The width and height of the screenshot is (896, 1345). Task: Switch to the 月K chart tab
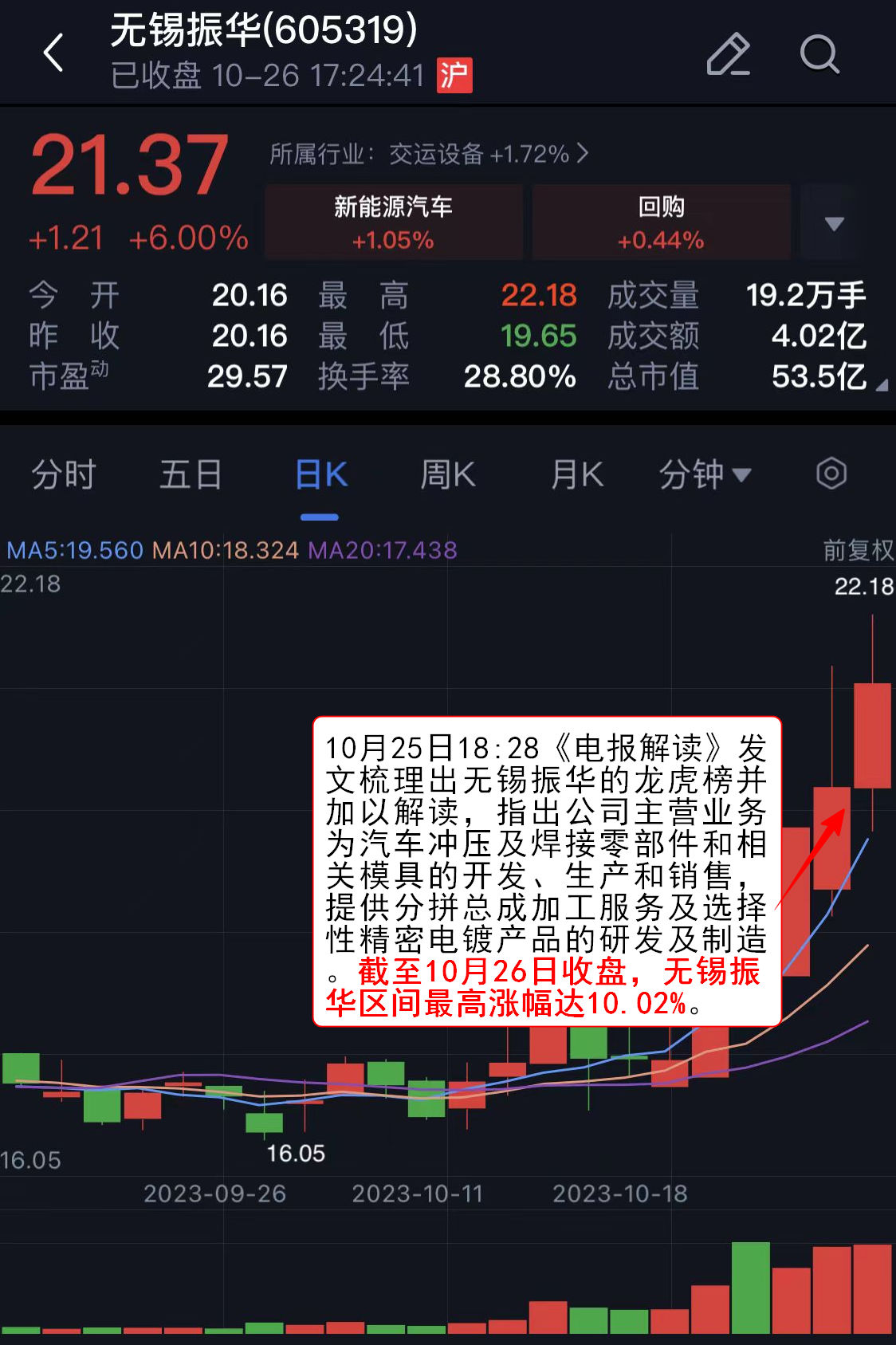pos(577,474)
